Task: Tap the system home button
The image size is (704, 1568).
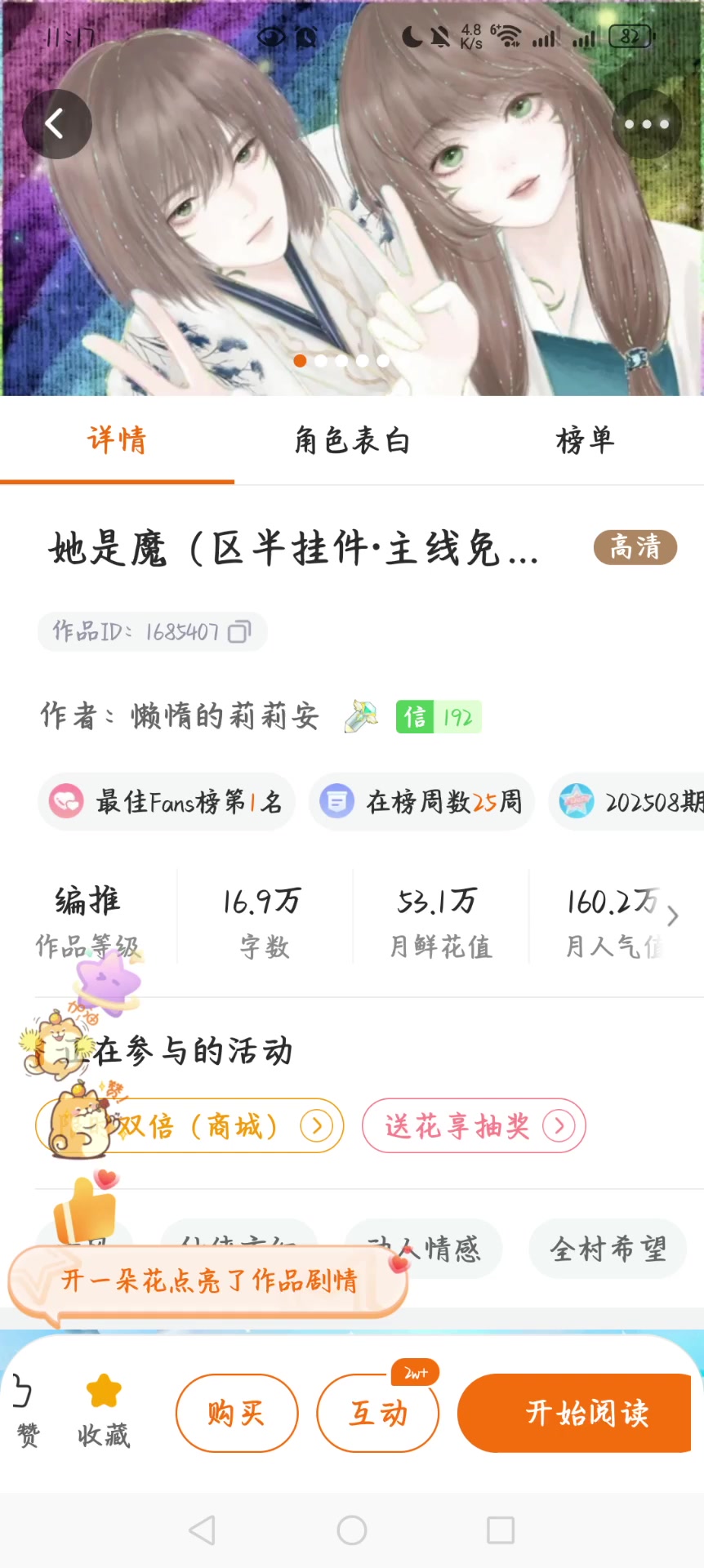Action: click(x=352, y=1530)
